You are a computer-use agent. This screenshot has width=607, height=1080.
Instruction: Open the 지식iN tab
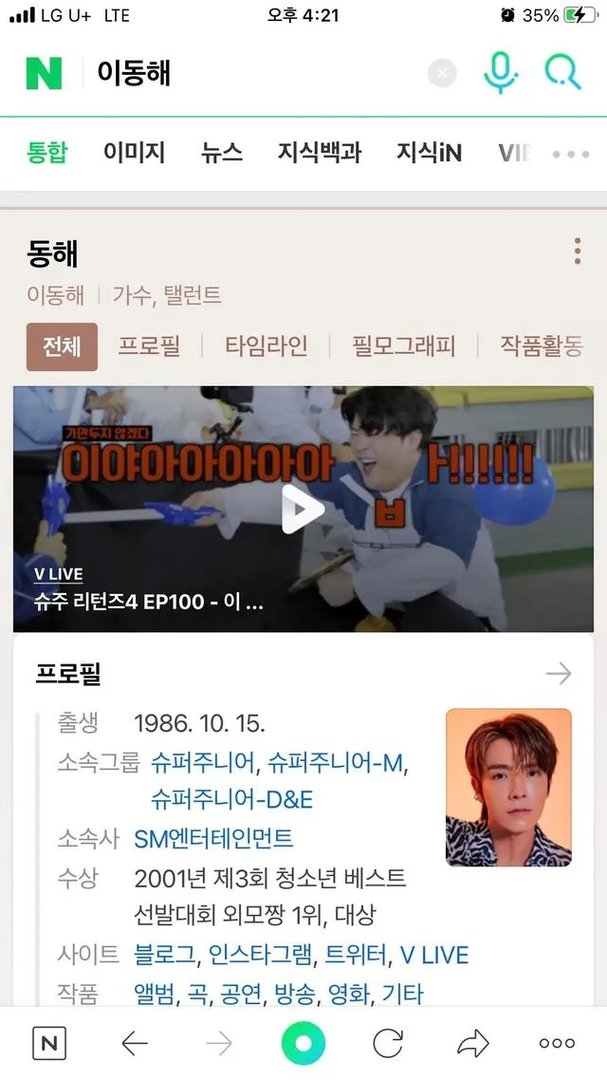pyautogui.click(x=429, y=152)
